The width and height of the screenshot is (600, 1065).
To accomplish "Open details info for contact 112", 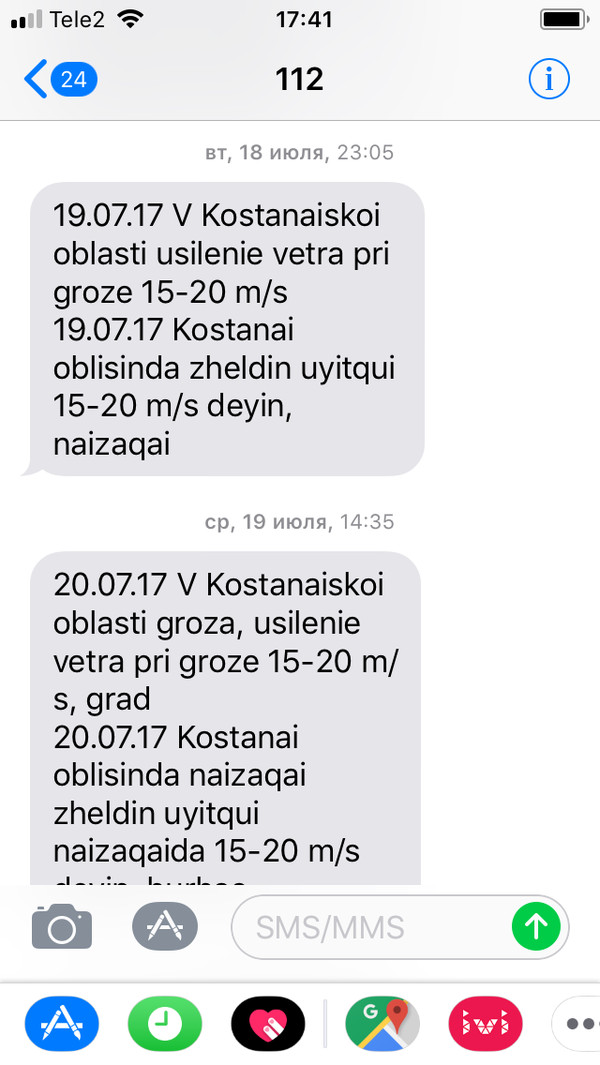I will coord(548,79).
